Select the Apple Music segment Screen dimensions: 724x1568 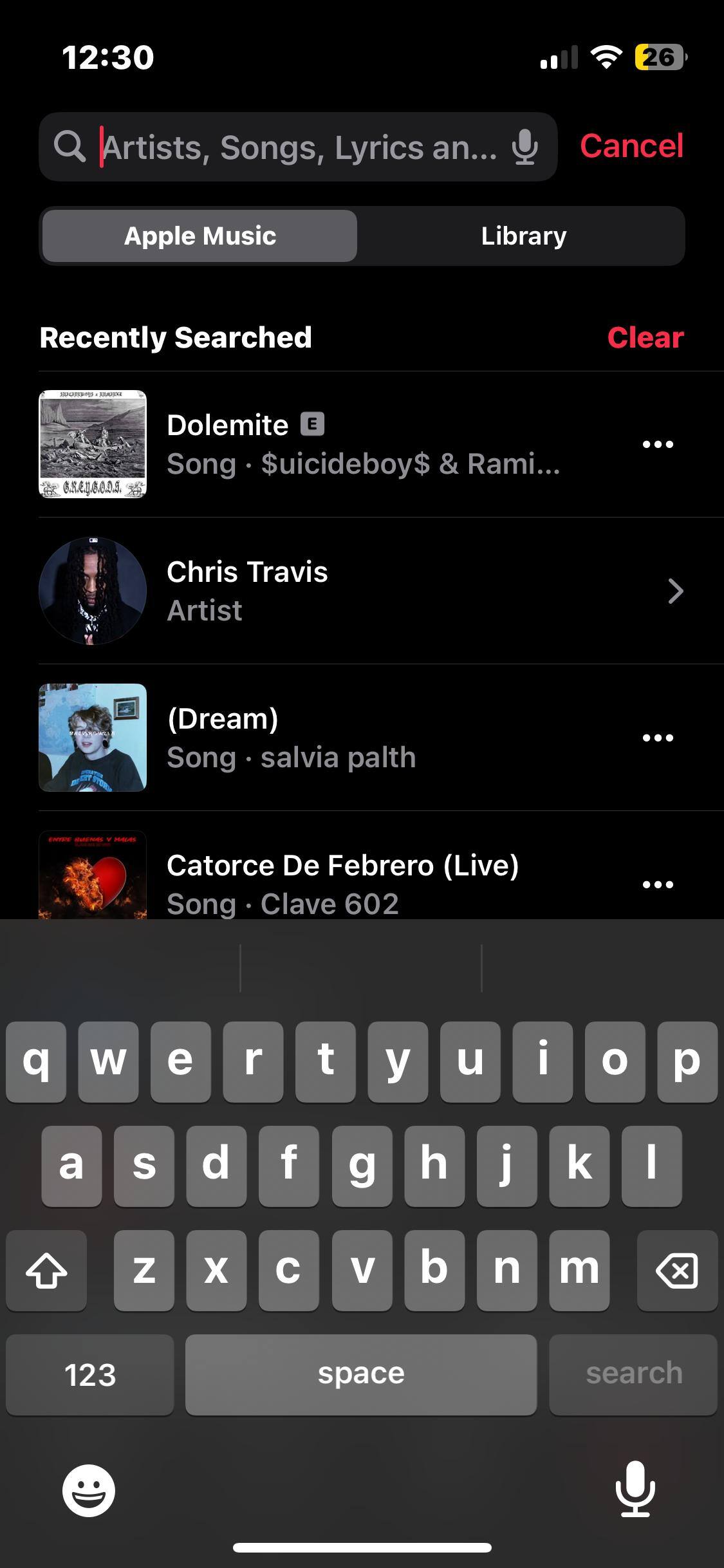click(x=200, y=236)
